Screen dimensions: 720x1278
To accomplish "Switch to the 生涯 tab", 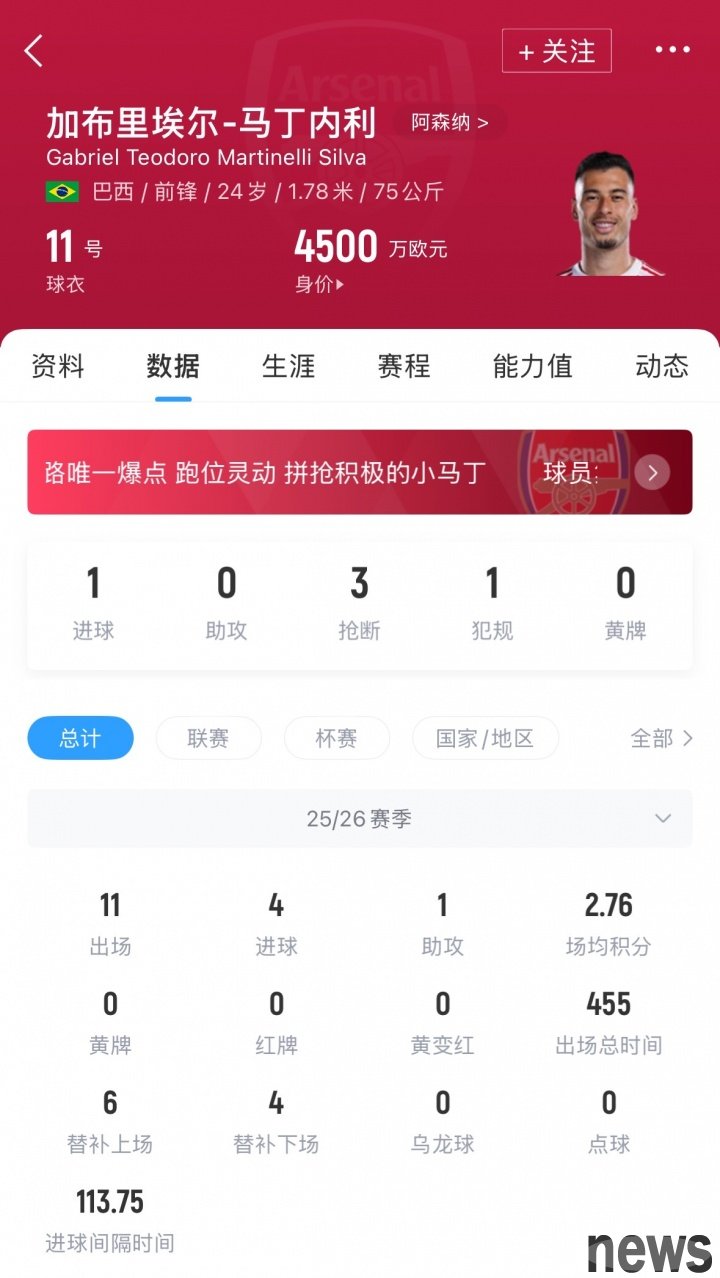I will tap(288, 366).
